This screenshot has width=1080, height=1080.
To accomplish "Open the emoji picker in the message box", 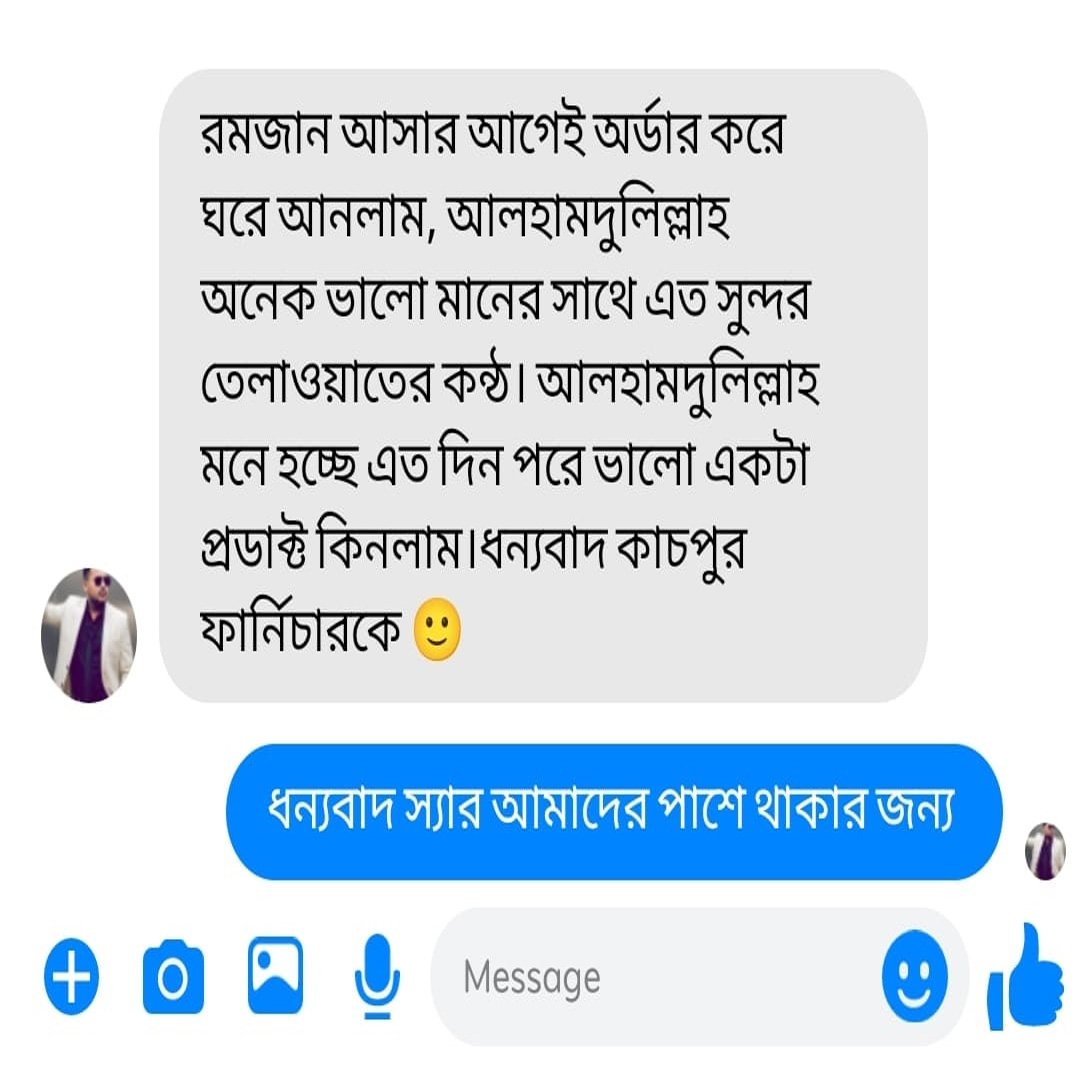I will (914, 976).
